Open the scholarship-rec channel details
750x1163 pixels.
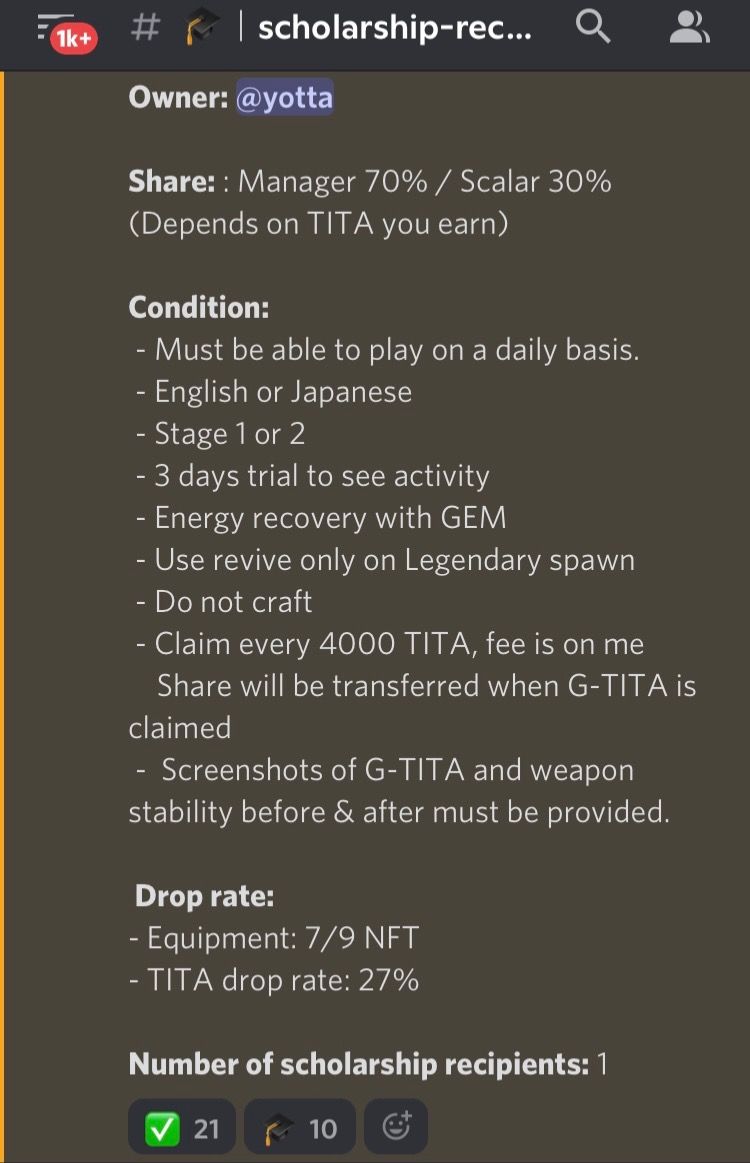[x=395, y=28]
